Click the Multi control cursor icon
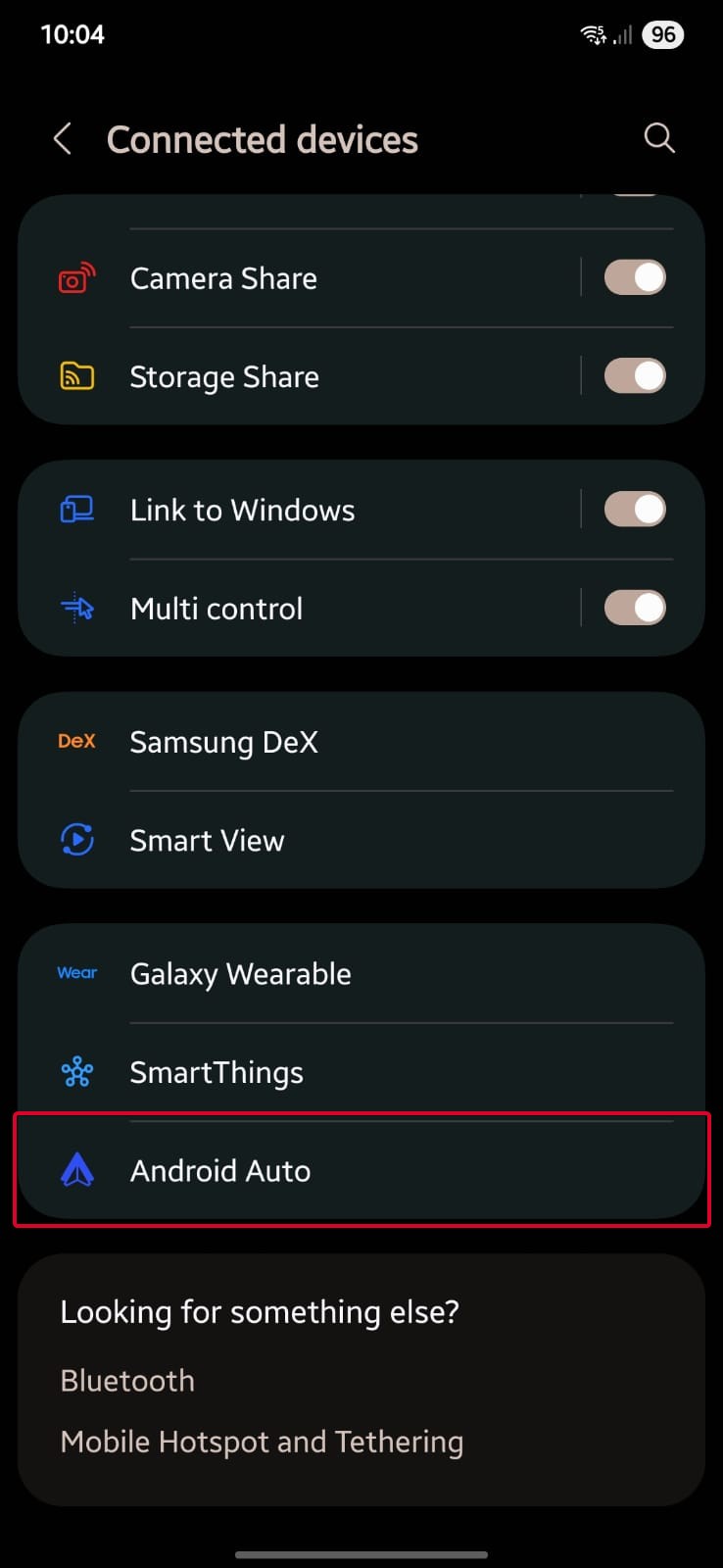This screenshot has width=723, height=1568. click(76, 608)
